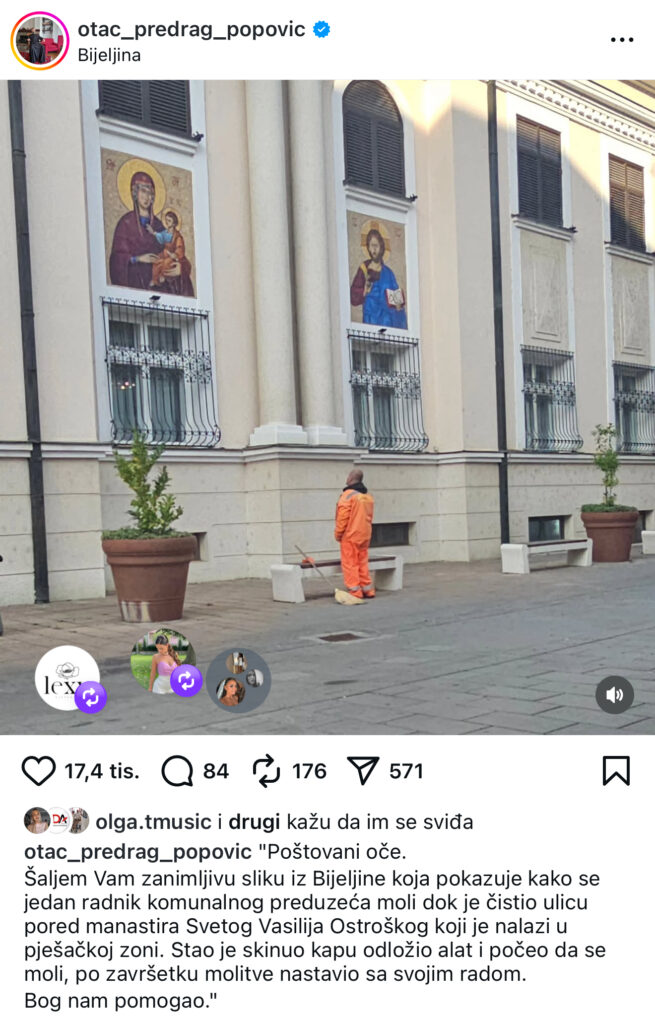View the olga.tmusic profile from likes
The height and width of the screenshot is (1024, 655).
[x=150, y=822]
